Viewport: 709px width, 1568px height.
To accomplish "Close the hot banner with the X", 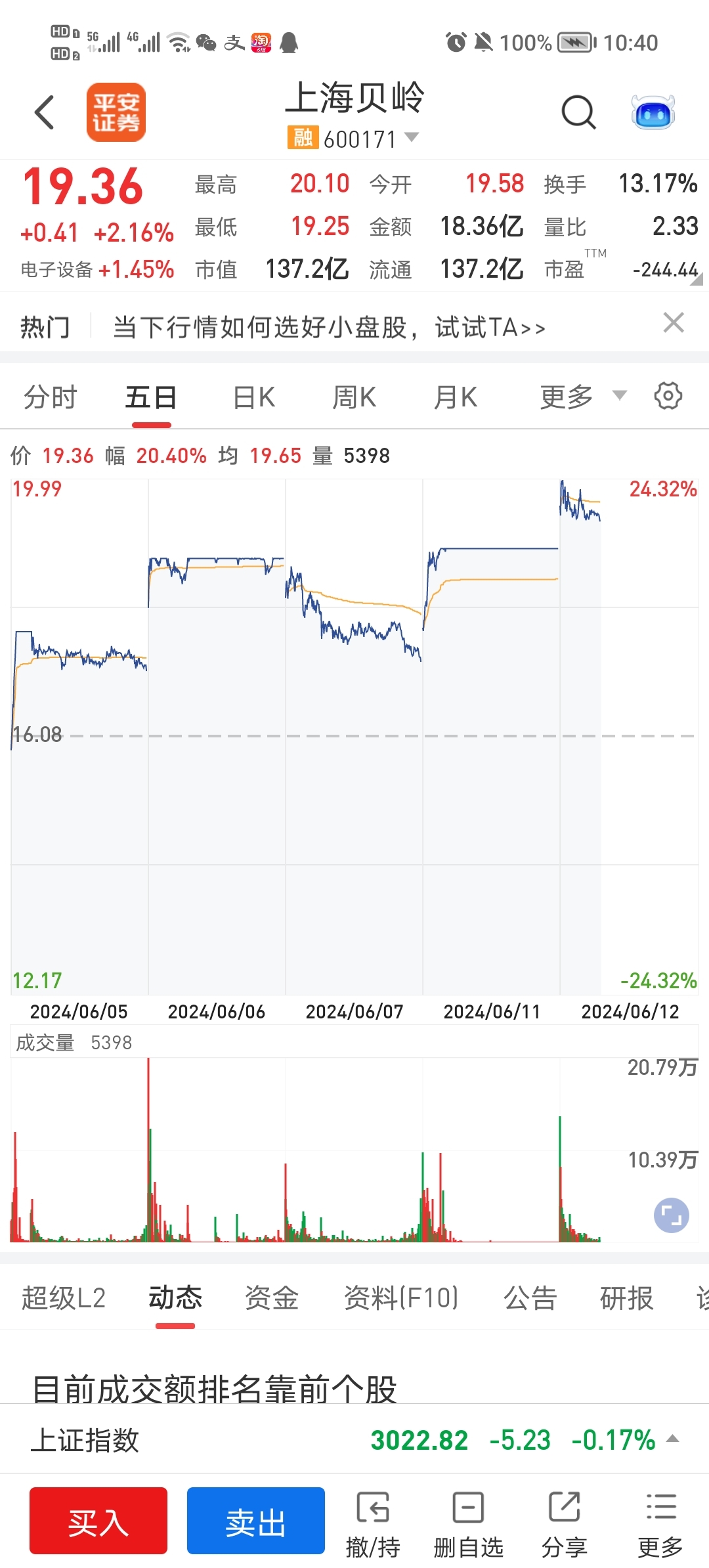I will coord(673,323).
